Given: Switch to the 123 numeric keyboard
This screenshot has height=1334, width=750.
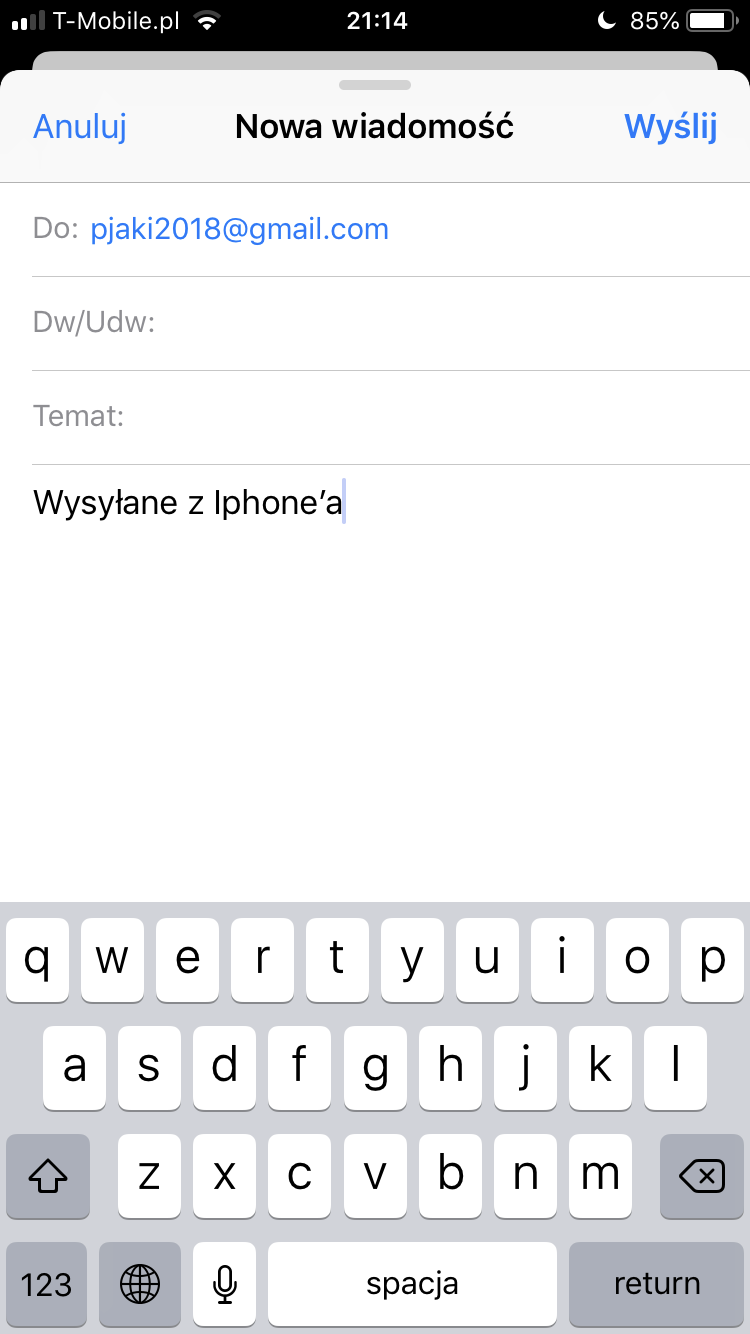Looking at the screenshot, I should tap(47, 1284).
